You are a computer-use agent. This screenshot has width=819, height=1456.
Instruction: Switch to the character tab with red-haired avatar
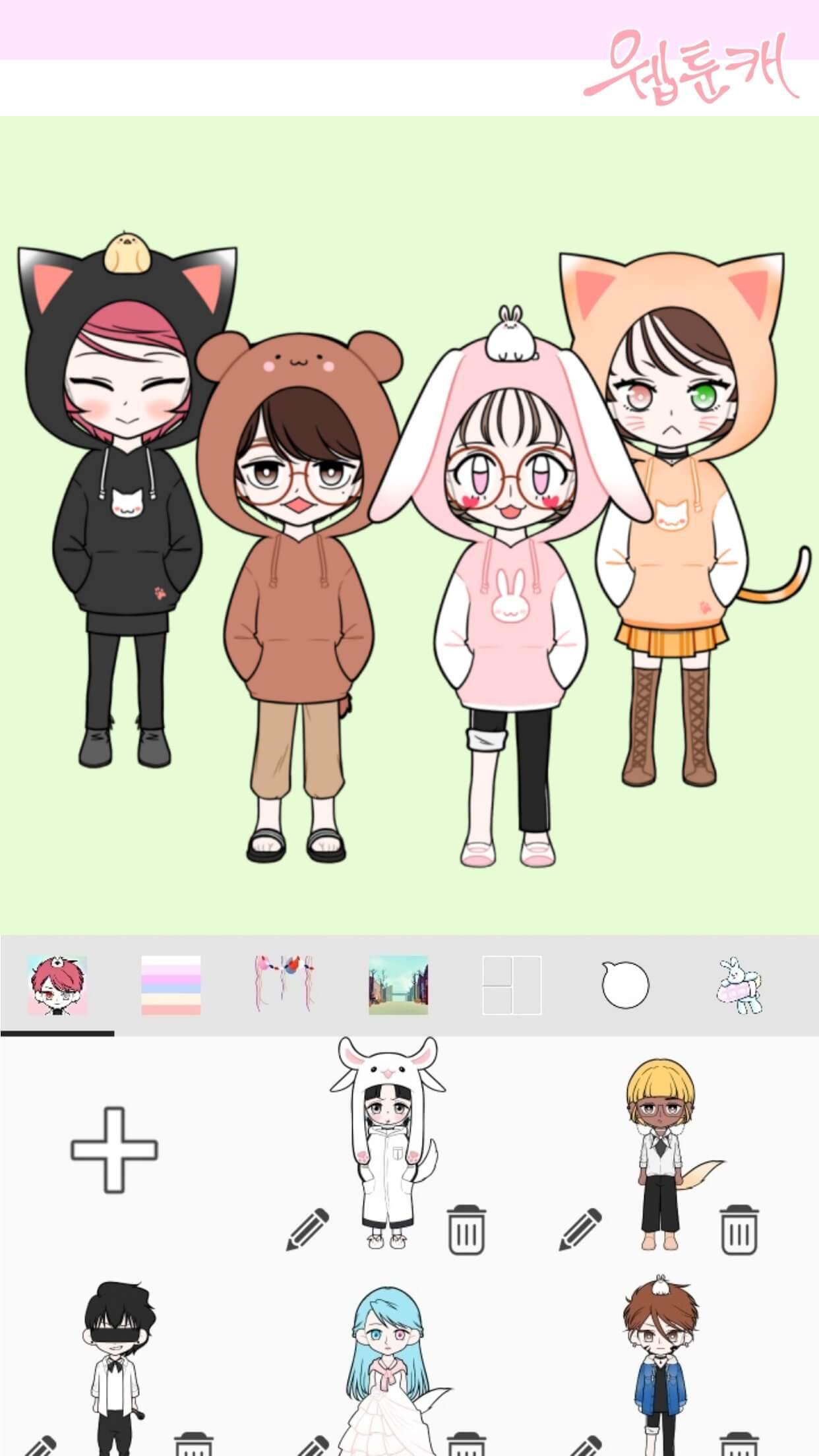57,985
